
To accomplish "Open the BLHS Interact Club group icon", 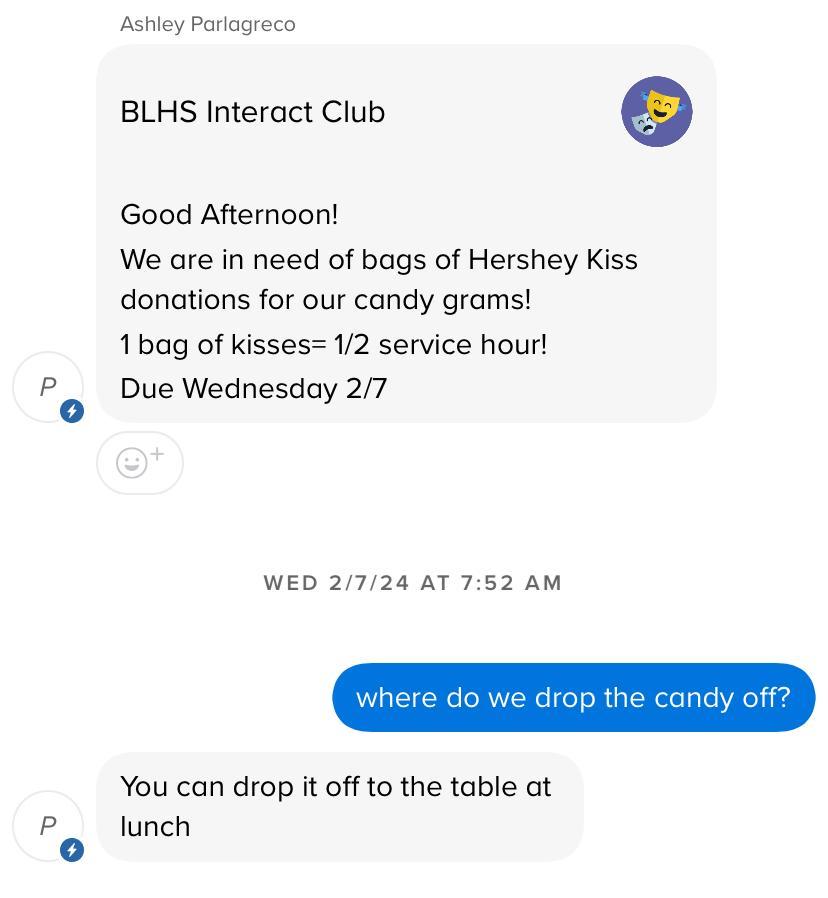I will pyautogui.click(x=656, y=112).
